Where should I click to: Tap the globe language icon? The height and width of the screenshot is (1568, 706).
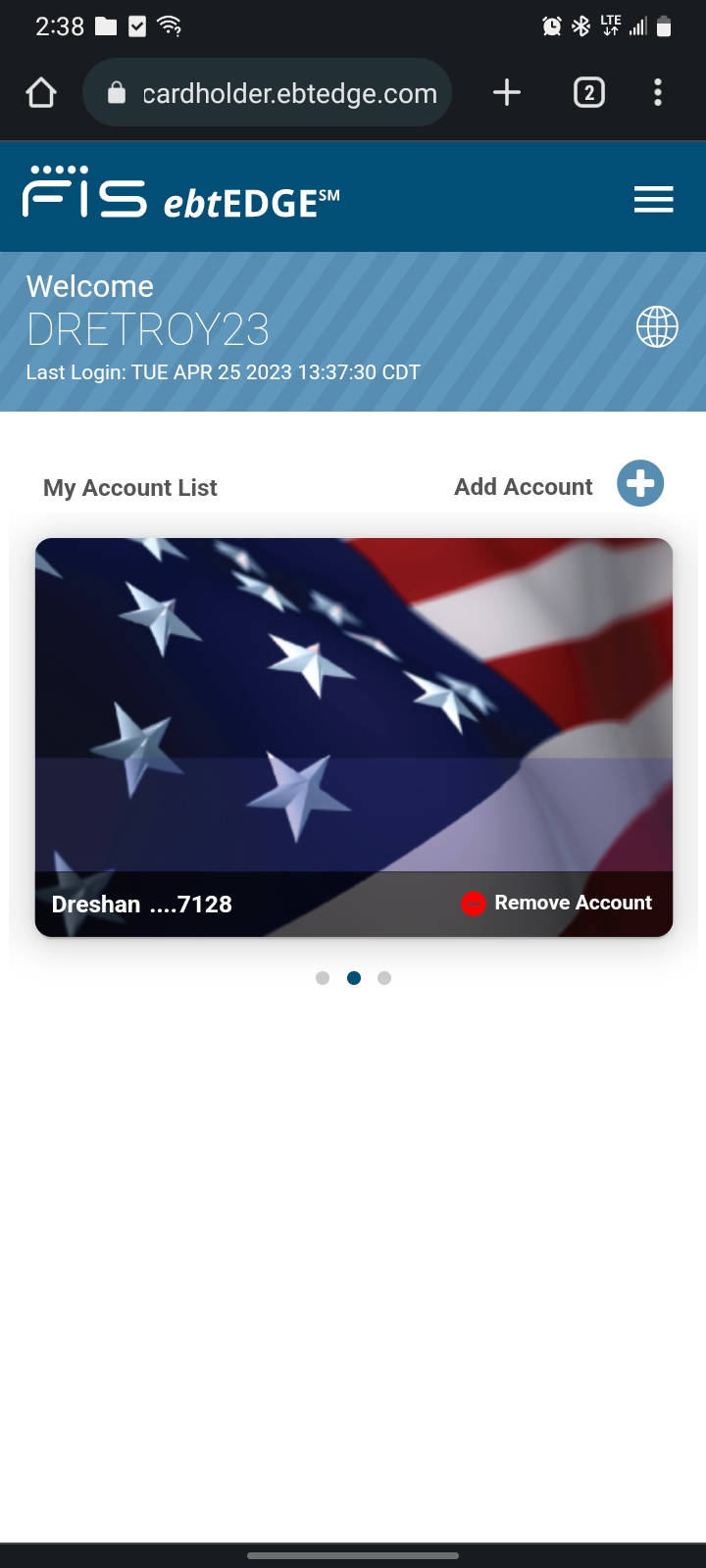click(657, 326)
